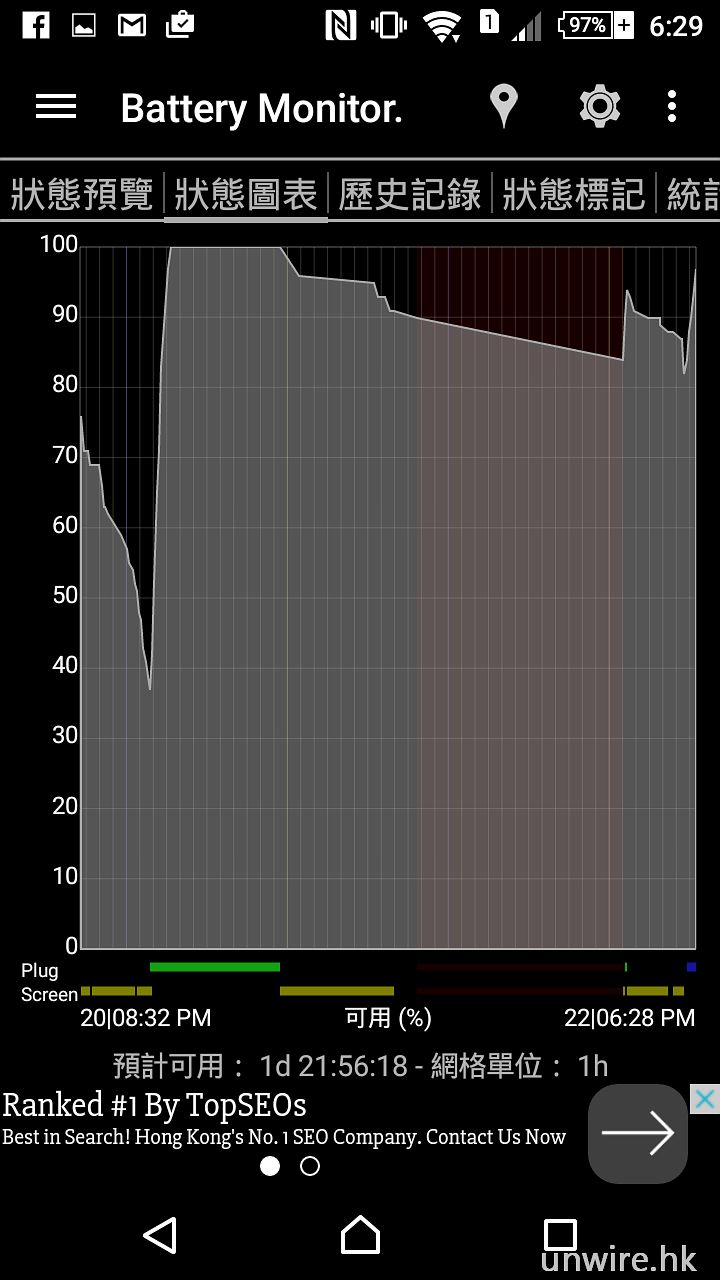Open the TopSEOs ad arrow button
The width and height of the screenshot is (720, 1280).
coord(638,1133)
